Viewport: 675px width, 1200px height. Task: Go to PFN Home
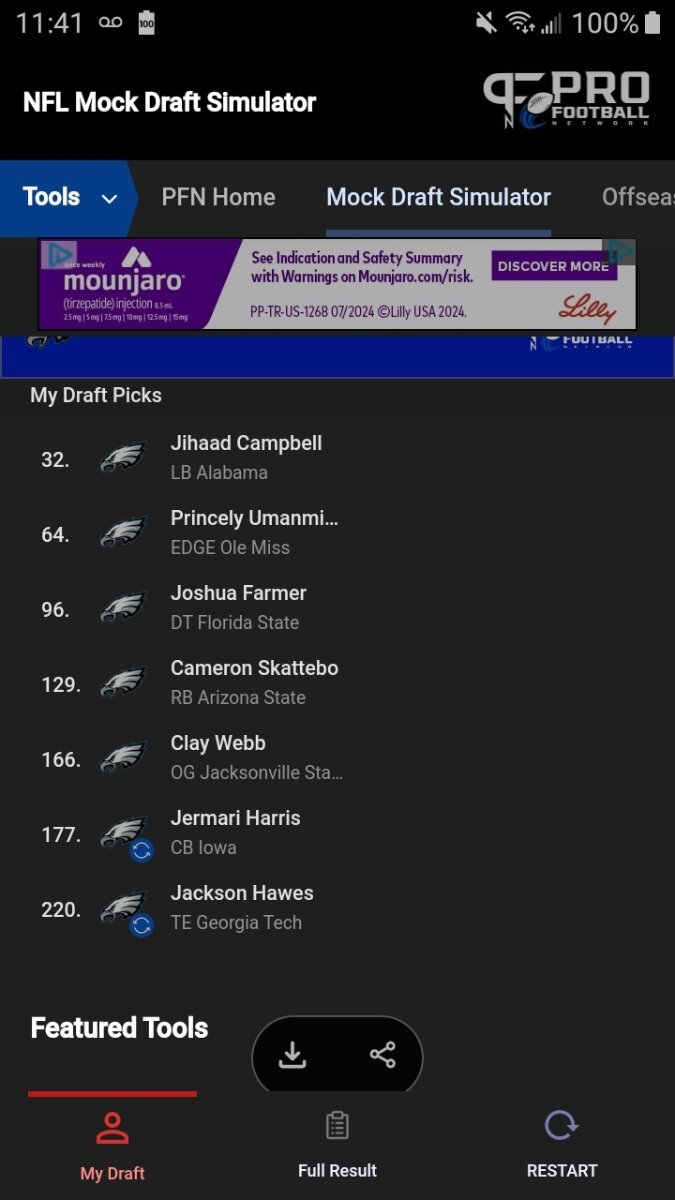(x=218, y=197)
